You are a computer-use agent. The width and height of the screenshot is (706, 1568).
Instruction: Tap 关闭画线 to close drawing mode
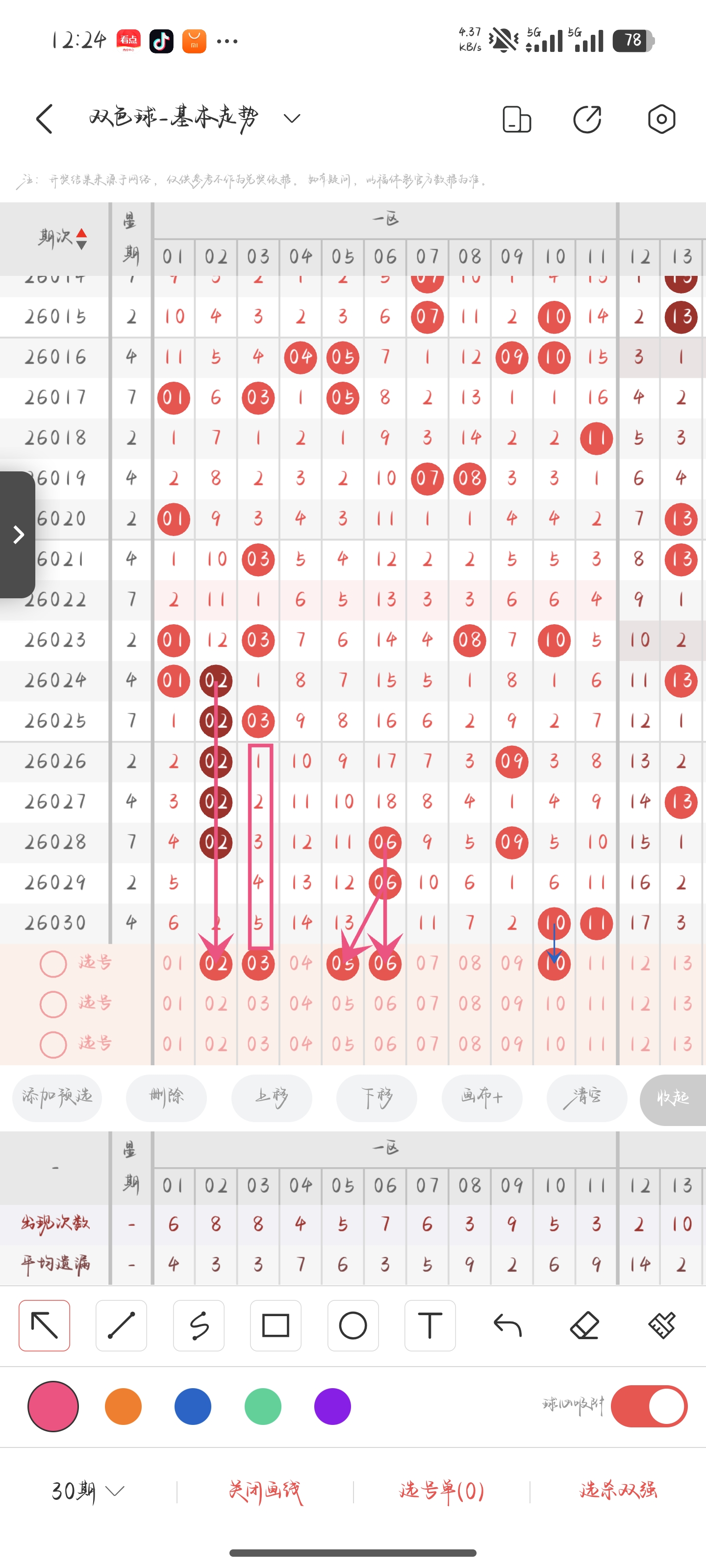(266, 1493)
